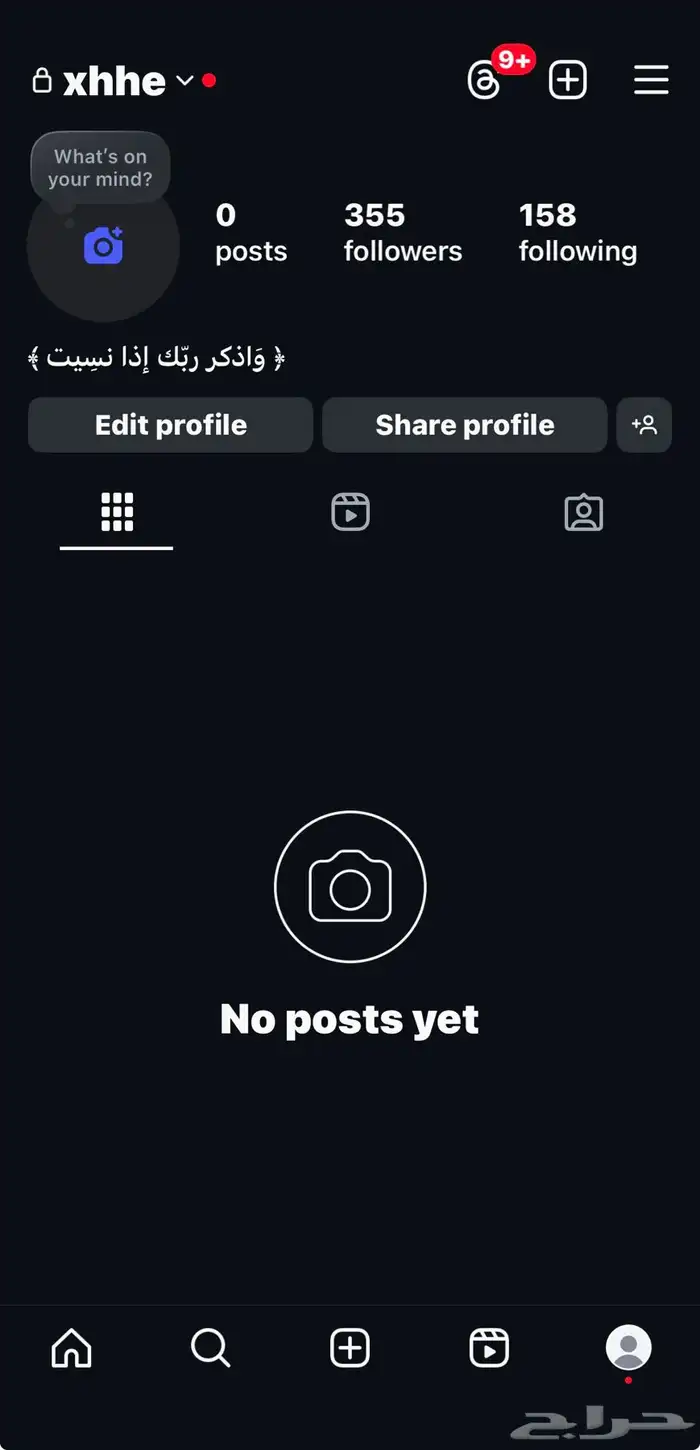Open the Search and explore tab
Screen dimensions: 700x1450
tap(210, 1348)
